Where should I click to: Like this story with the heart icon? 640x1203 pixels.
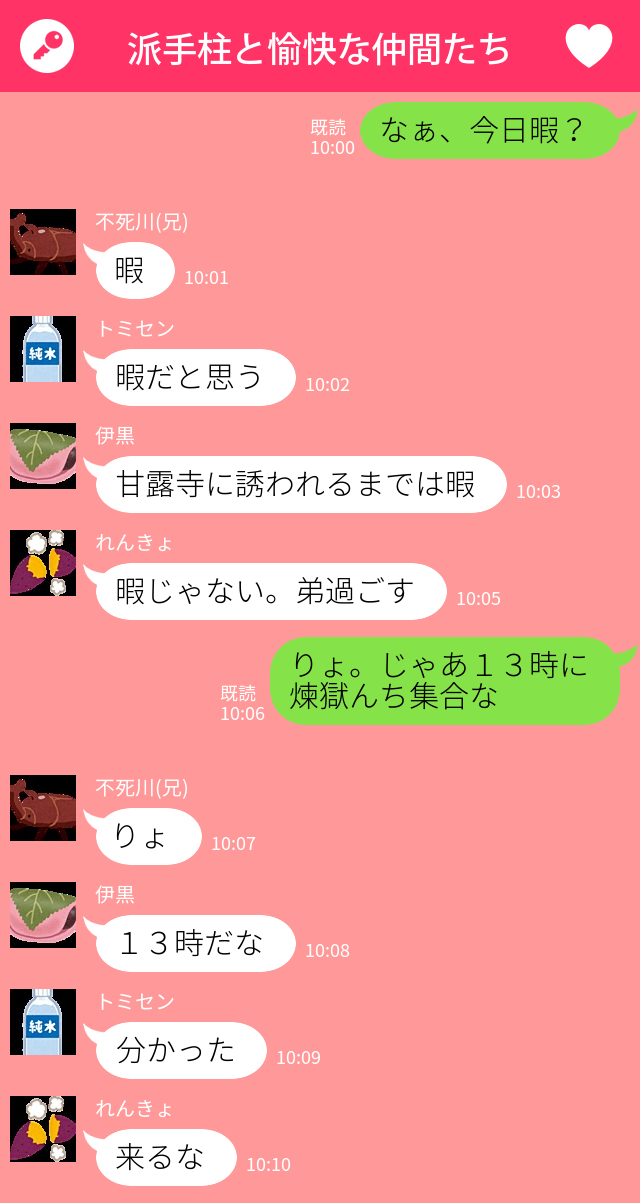click(x=588, y=46)
